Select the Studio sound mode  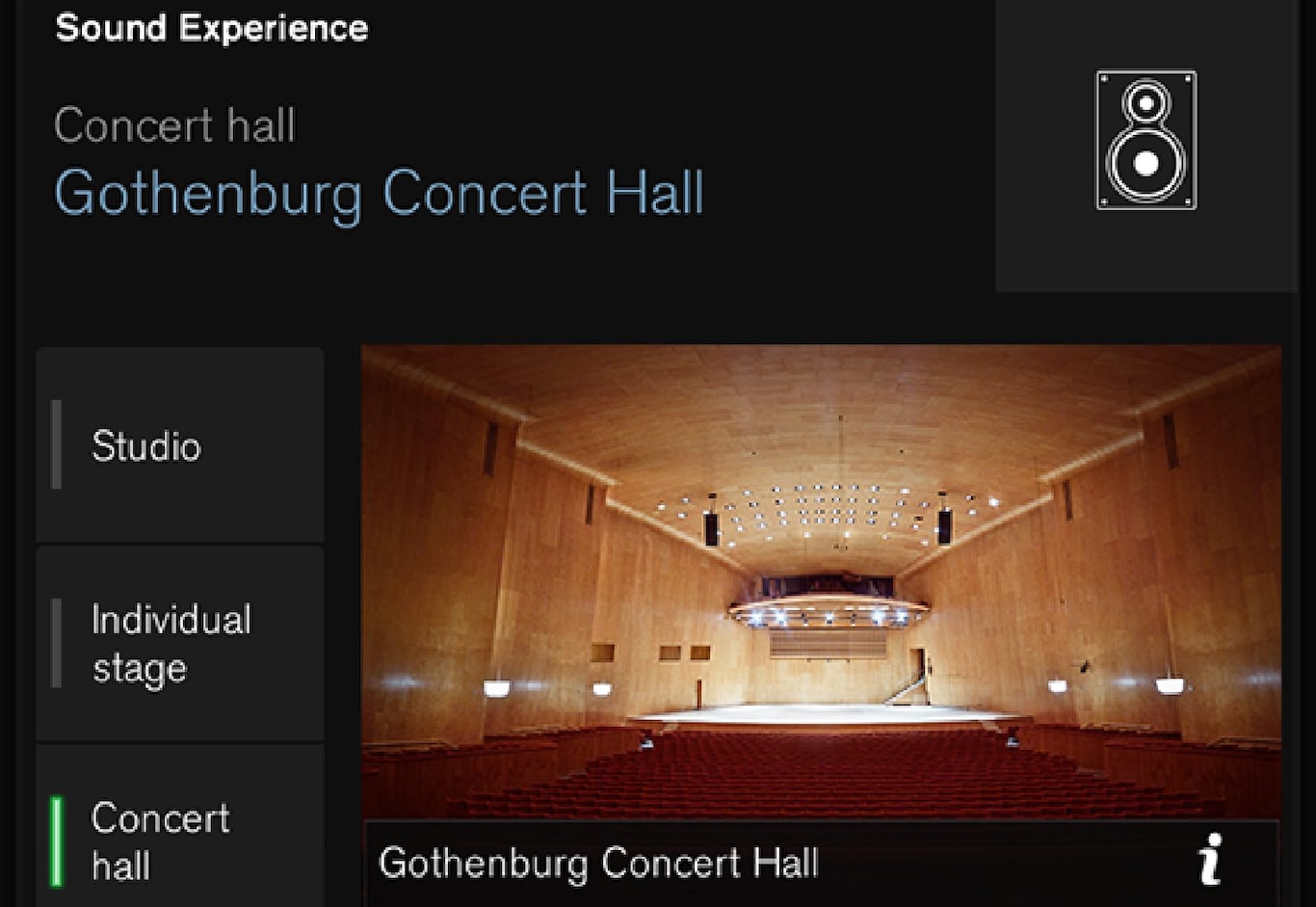tap(180, 445)
